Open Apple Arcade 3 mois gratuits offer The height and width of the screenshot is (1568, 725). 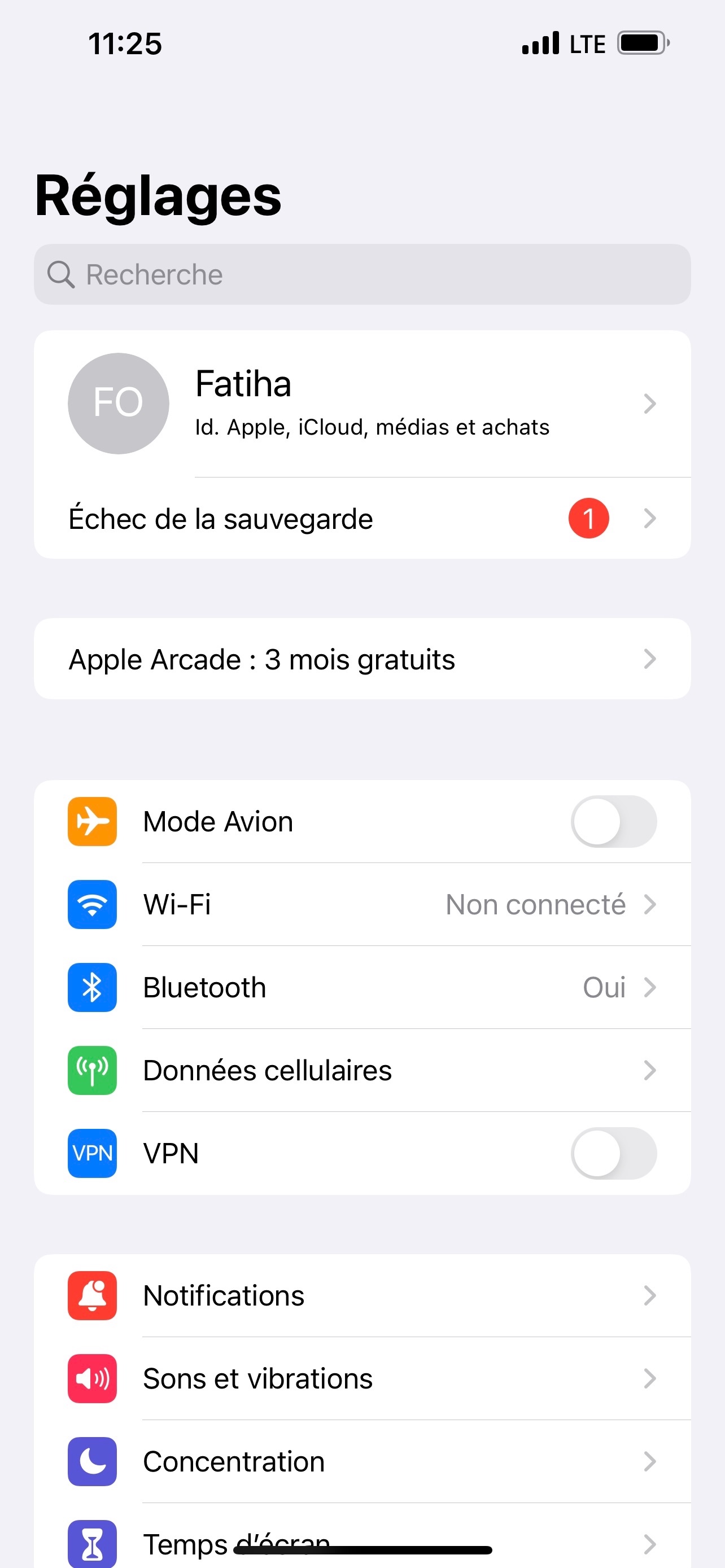click(362, 659)
